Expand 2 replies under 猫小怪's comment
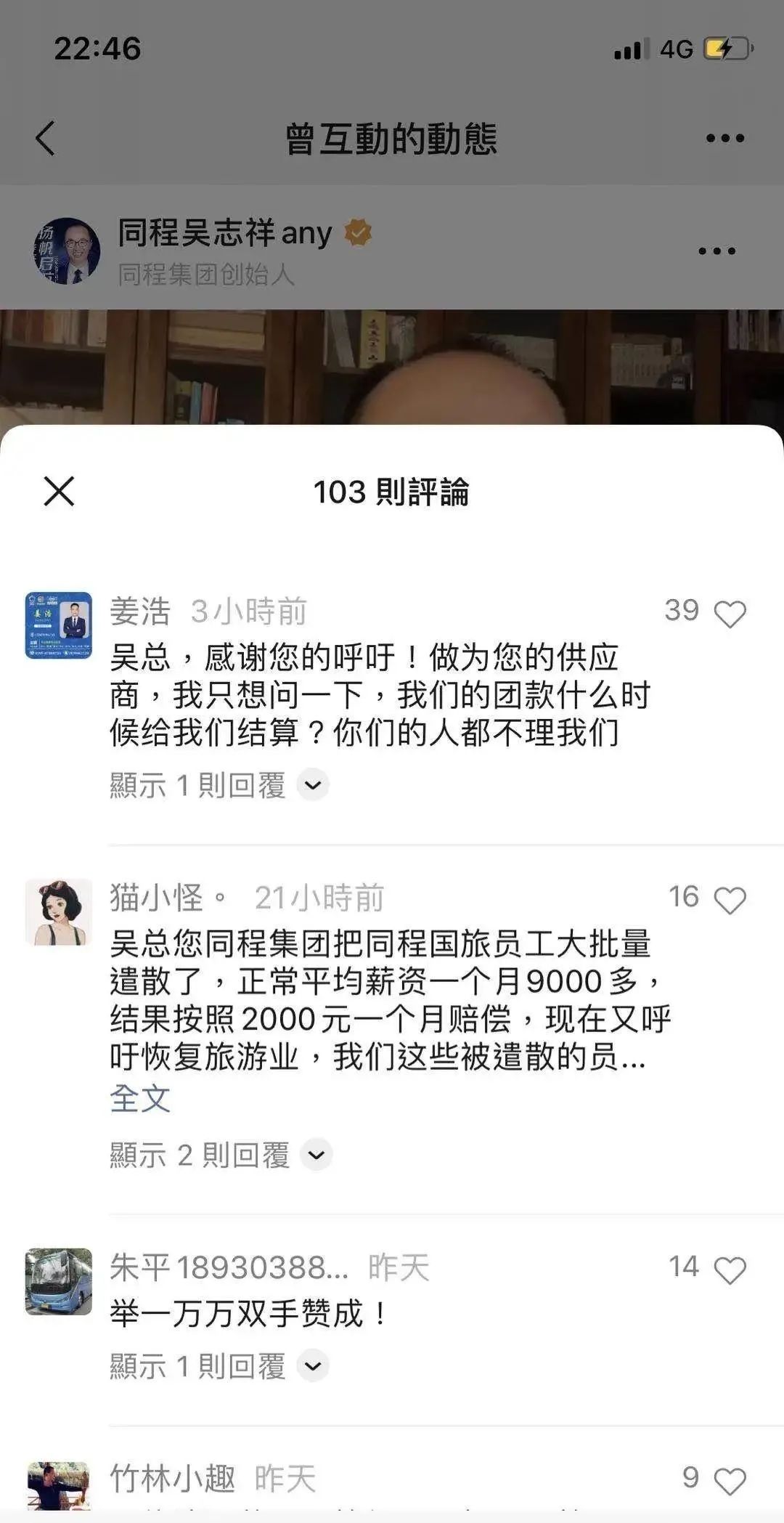Image resolution: width=784 pixels, height=1523 pixels. point(220,1155)
